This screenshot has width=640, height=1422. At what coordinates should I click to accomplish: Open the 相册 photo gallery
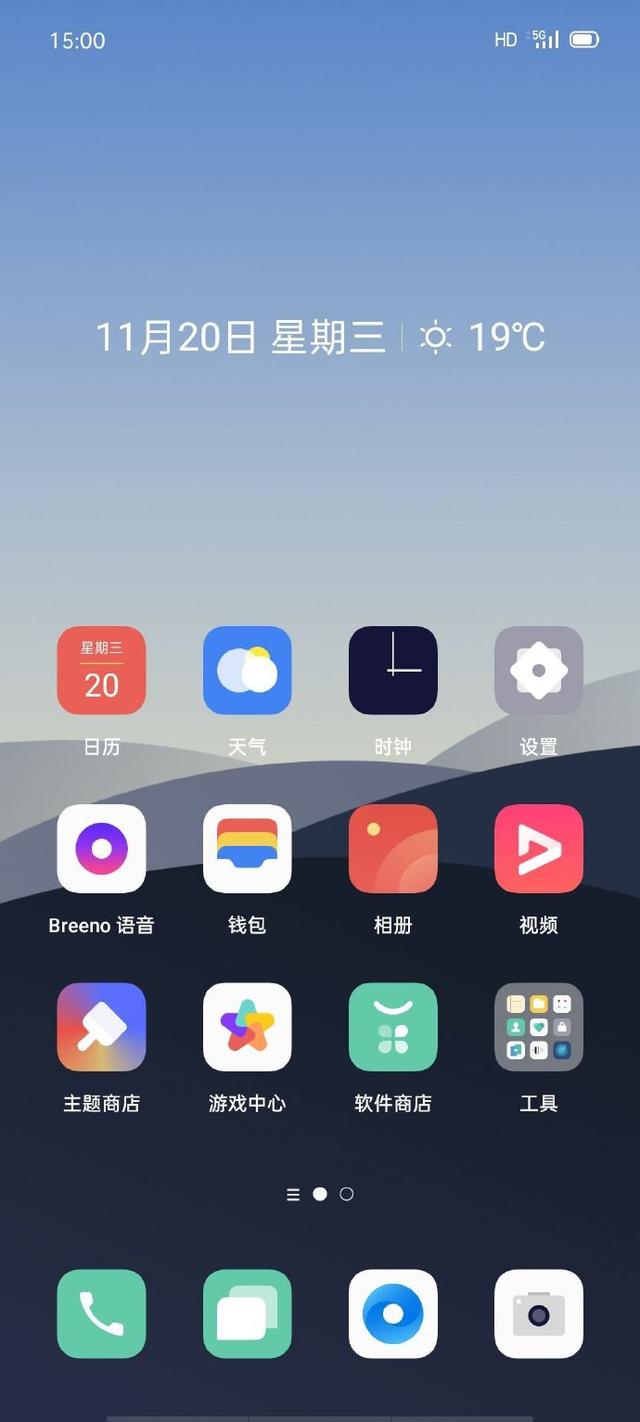click(393, 848)
